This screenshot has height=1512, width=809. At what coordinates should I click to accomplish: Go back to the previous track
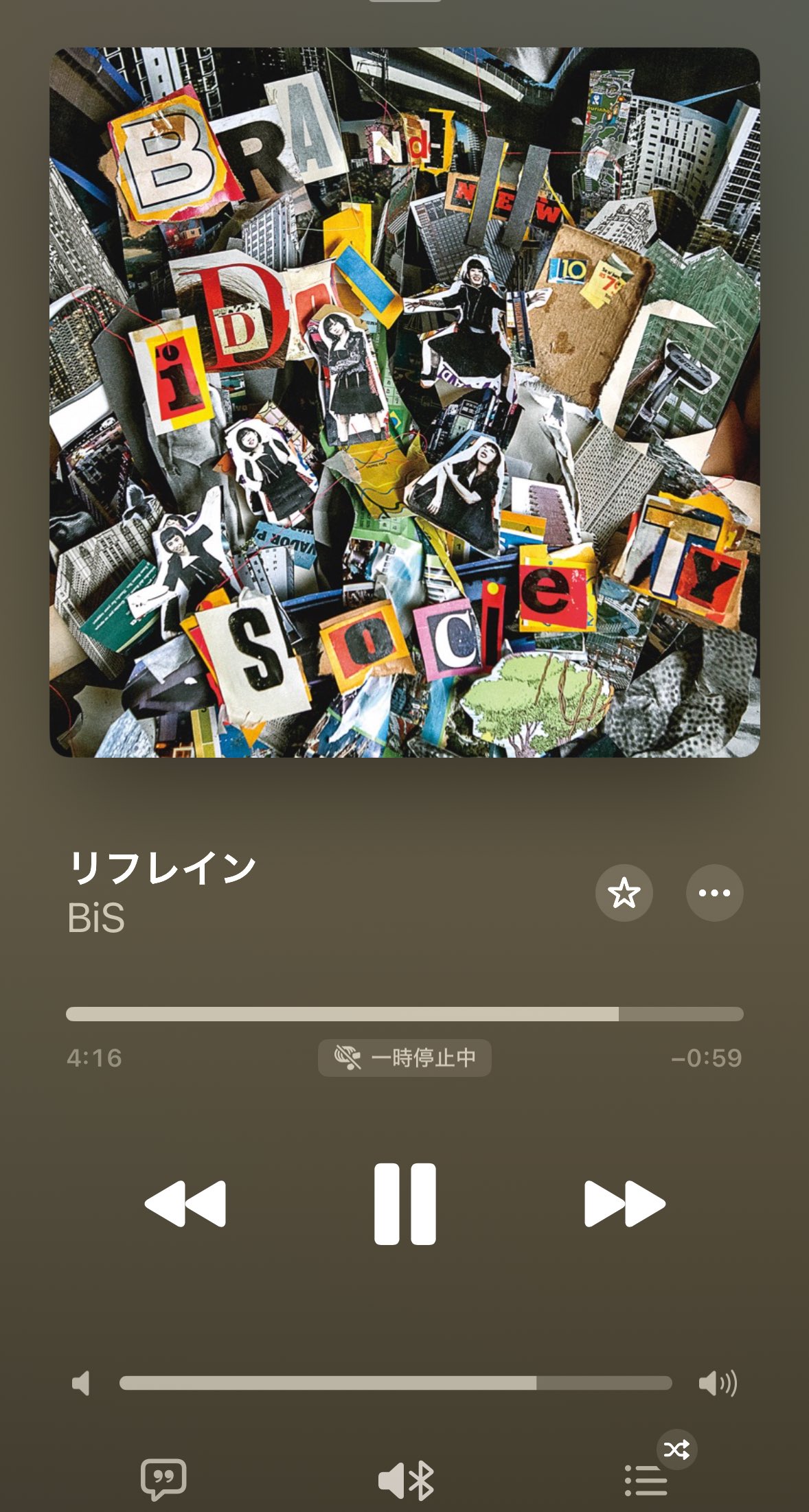coord(185,1204)
